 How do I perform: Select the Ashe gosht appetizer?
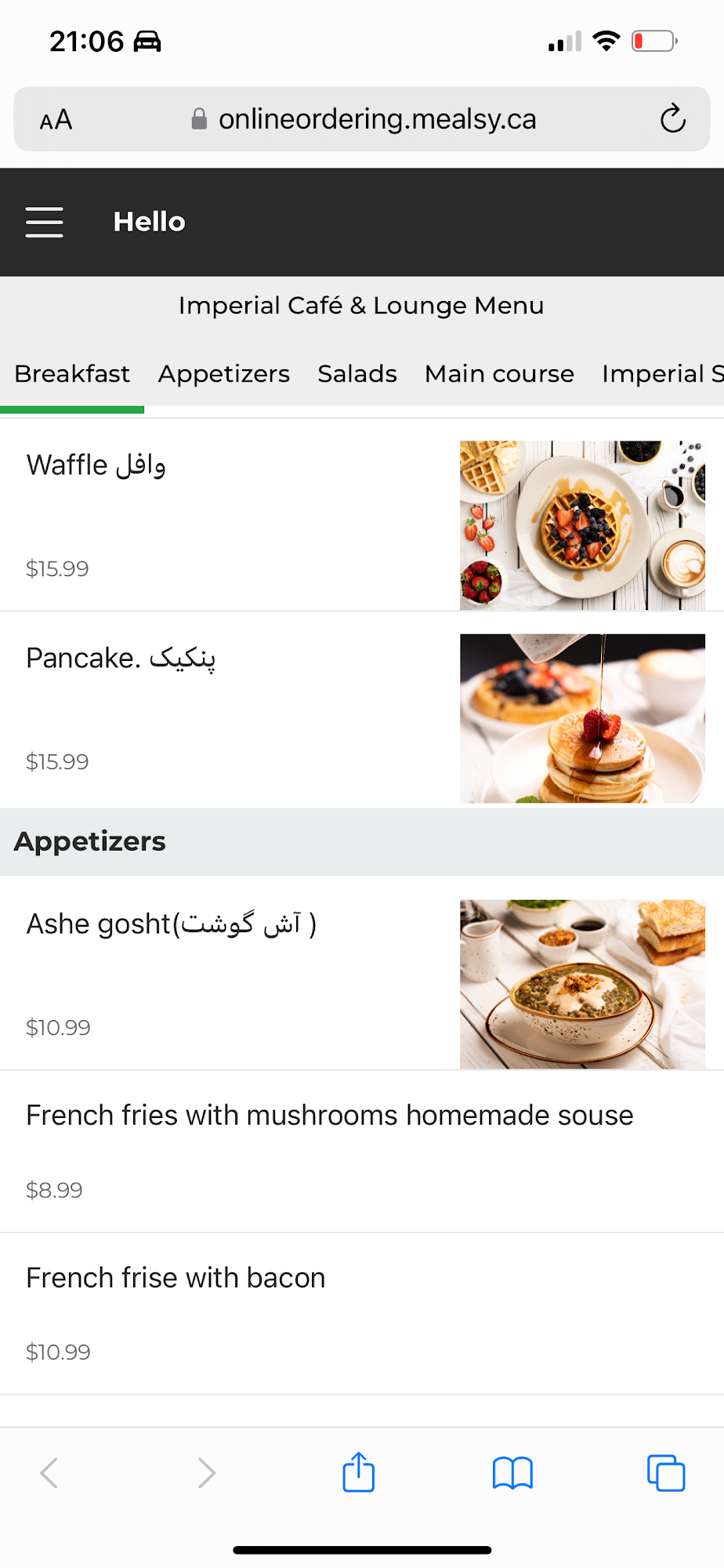[235, 973]
